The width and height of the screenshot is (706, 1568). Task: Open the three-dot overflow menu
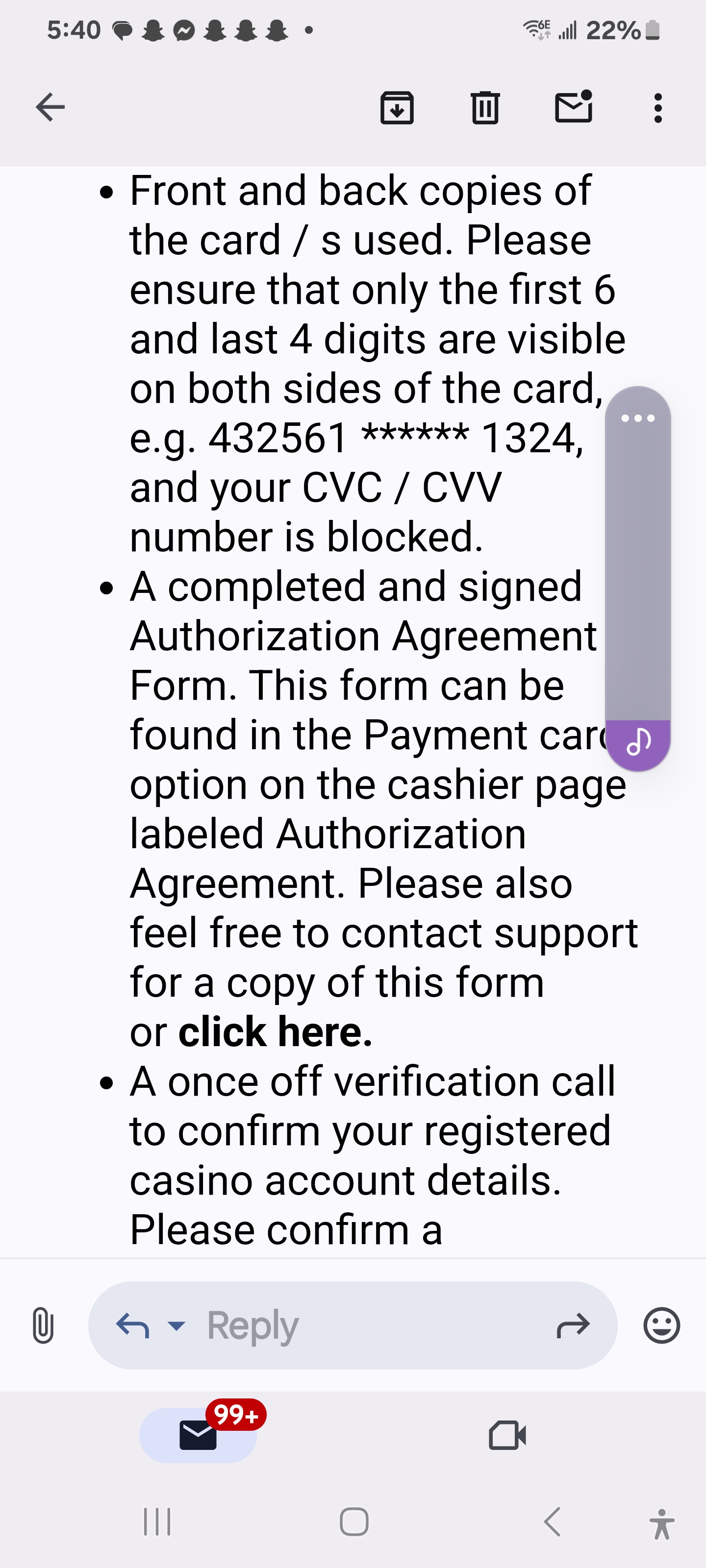pos(658,108)
